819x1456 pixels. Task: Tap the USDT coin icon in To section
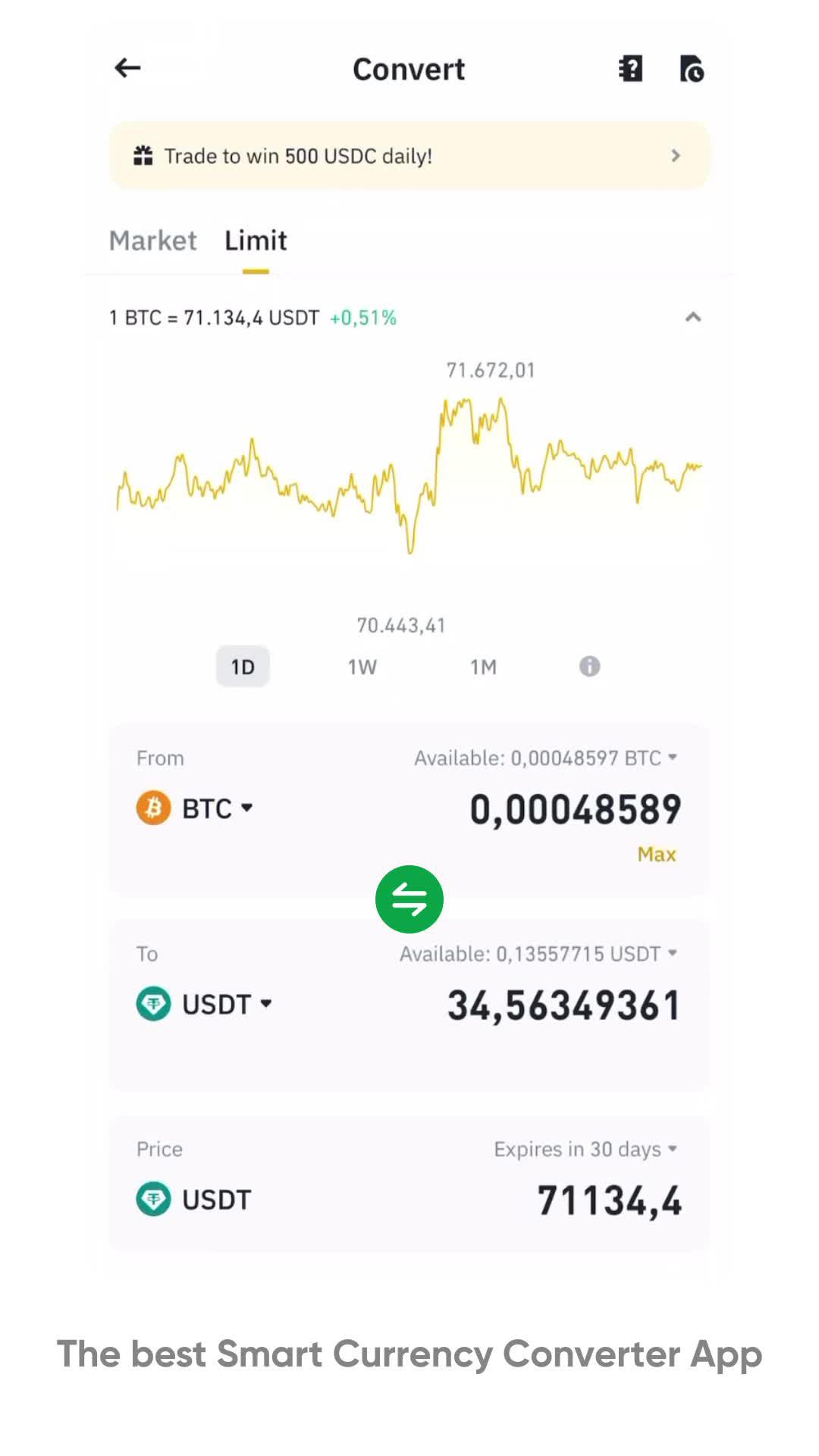(x=153, y=1004)
